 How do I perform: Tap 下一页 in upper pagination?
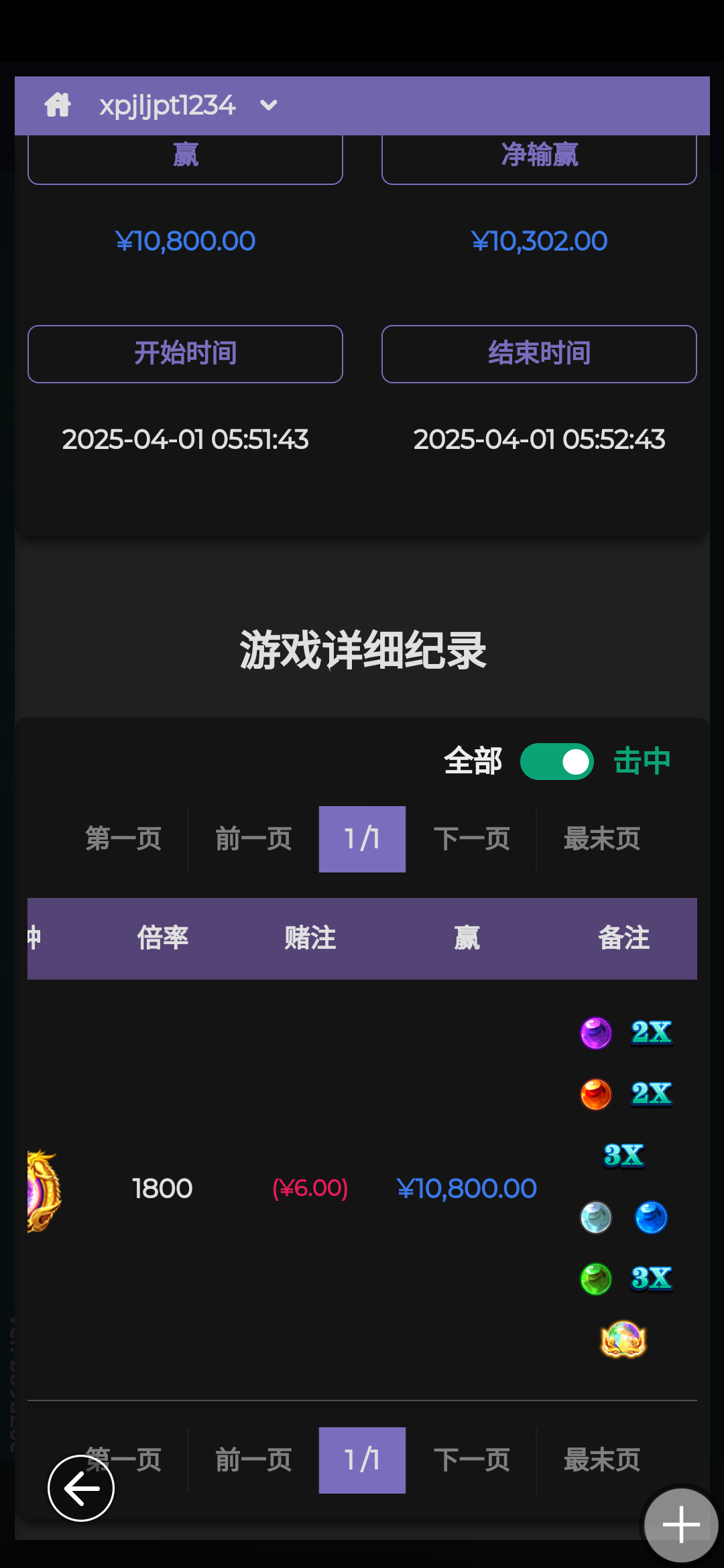point(471,839)
